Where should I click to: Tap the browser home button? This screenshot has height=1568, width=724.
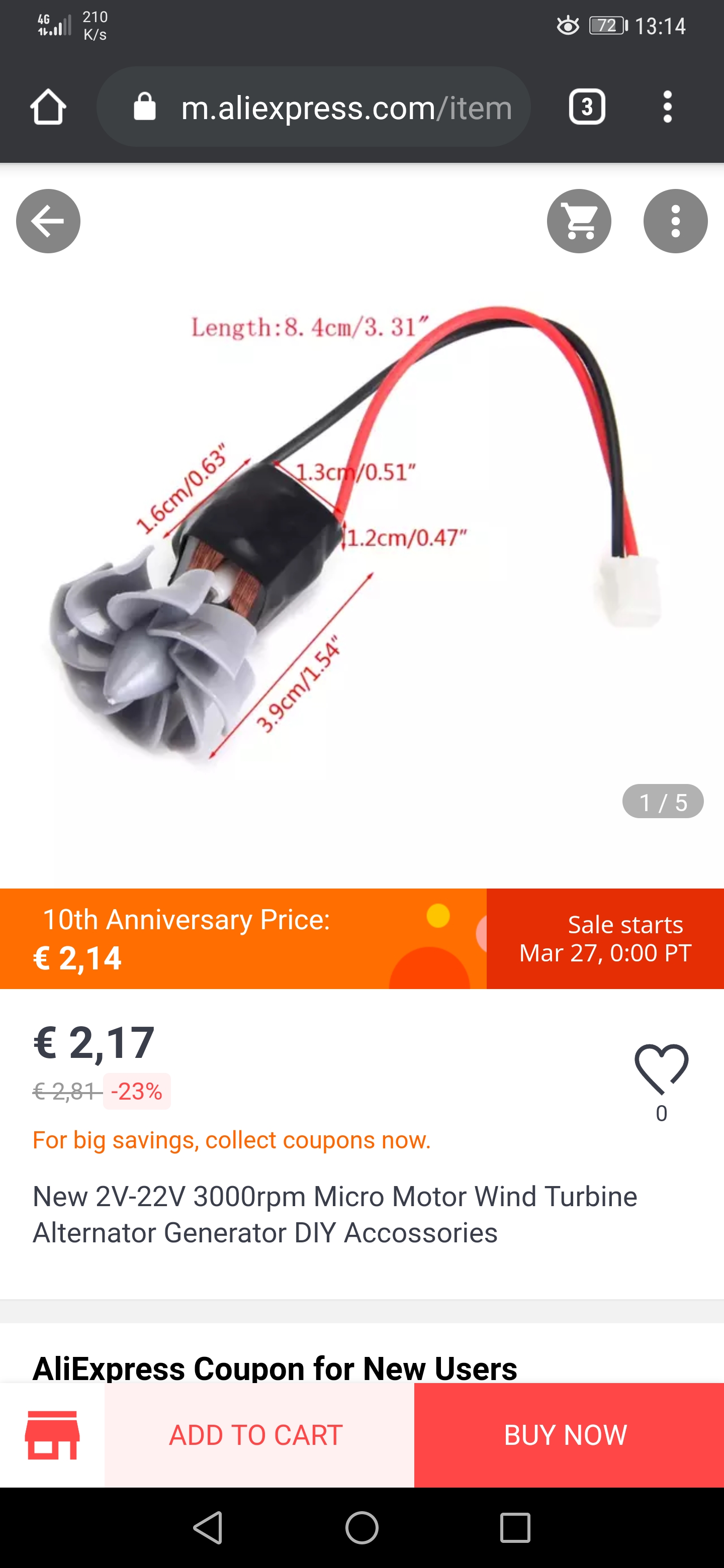[48, 107]
